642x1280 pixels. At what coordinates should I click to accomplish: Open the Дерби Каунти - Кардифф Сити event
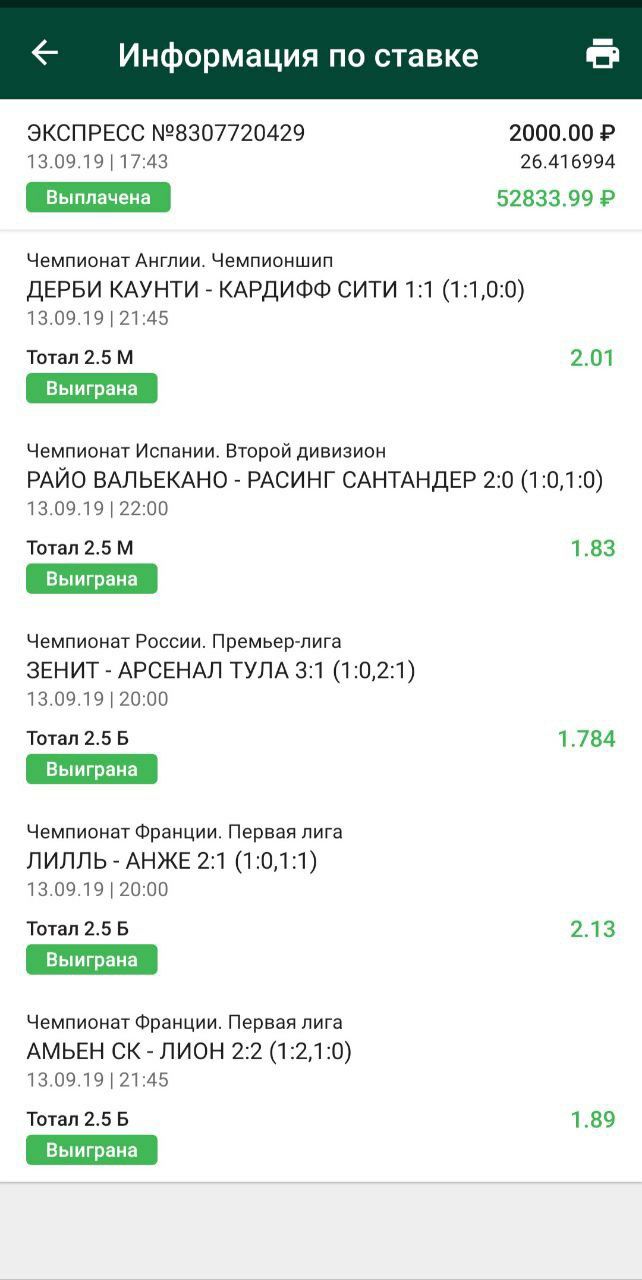point(275,290)
